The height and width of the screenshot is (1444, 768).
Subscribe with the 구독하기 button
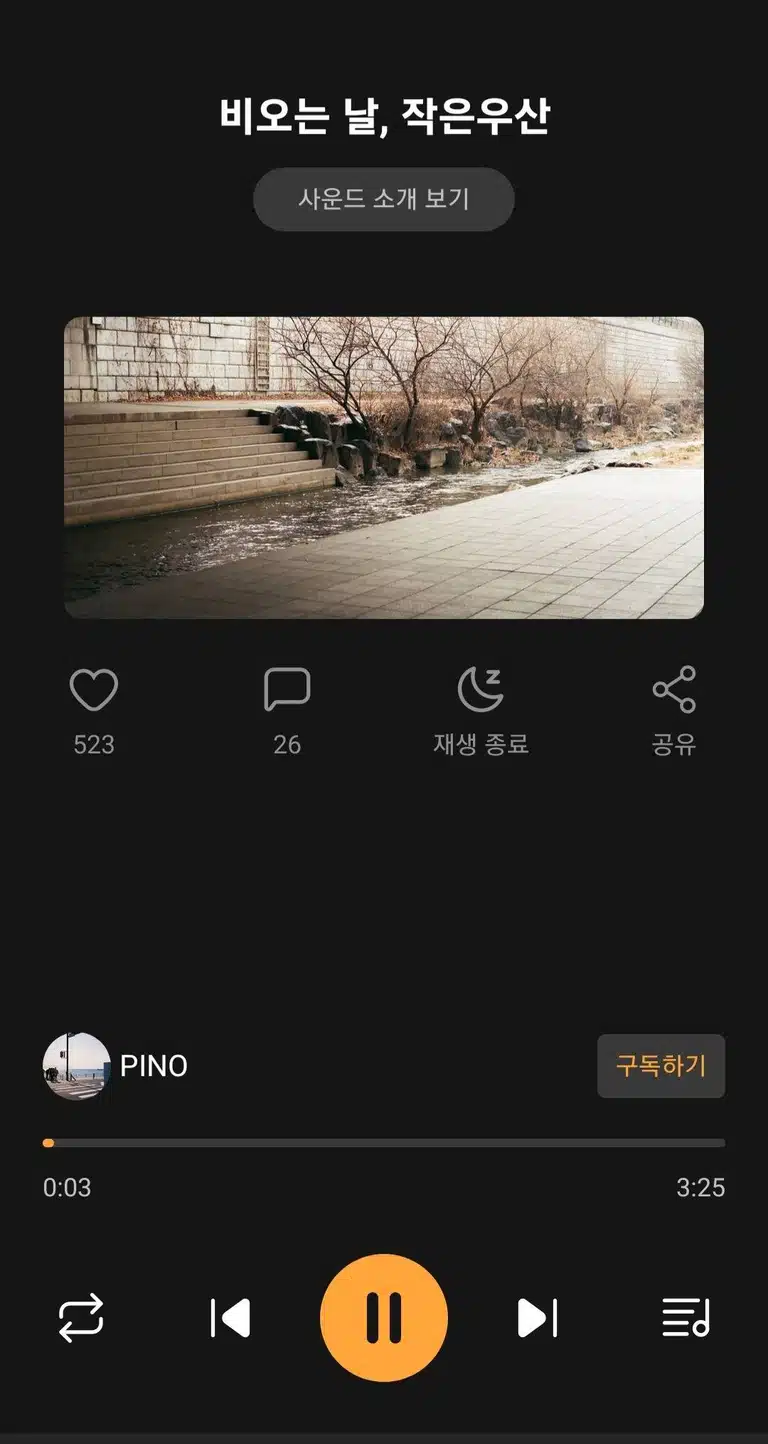(661, 1066)
